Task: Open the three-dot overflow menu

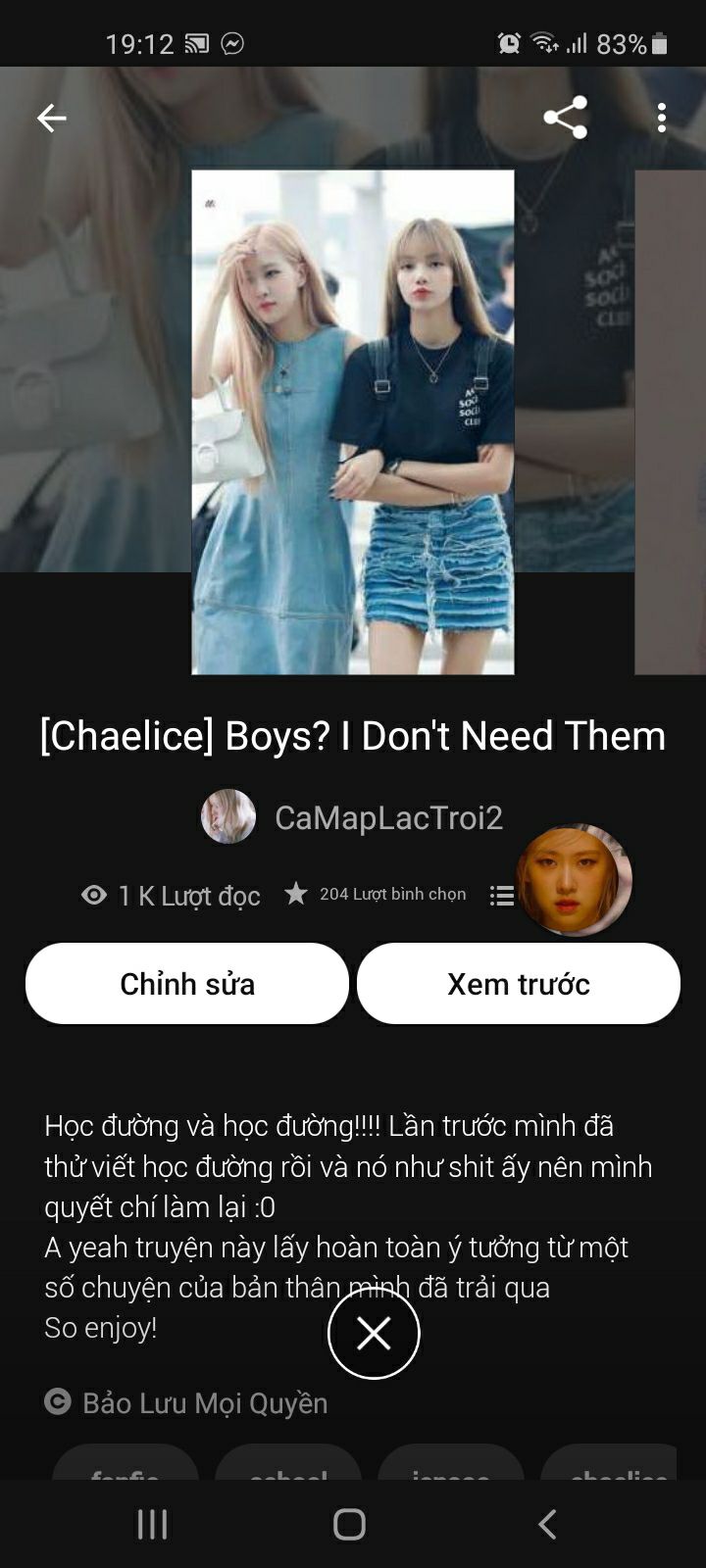Action: (x=662, y=118)
